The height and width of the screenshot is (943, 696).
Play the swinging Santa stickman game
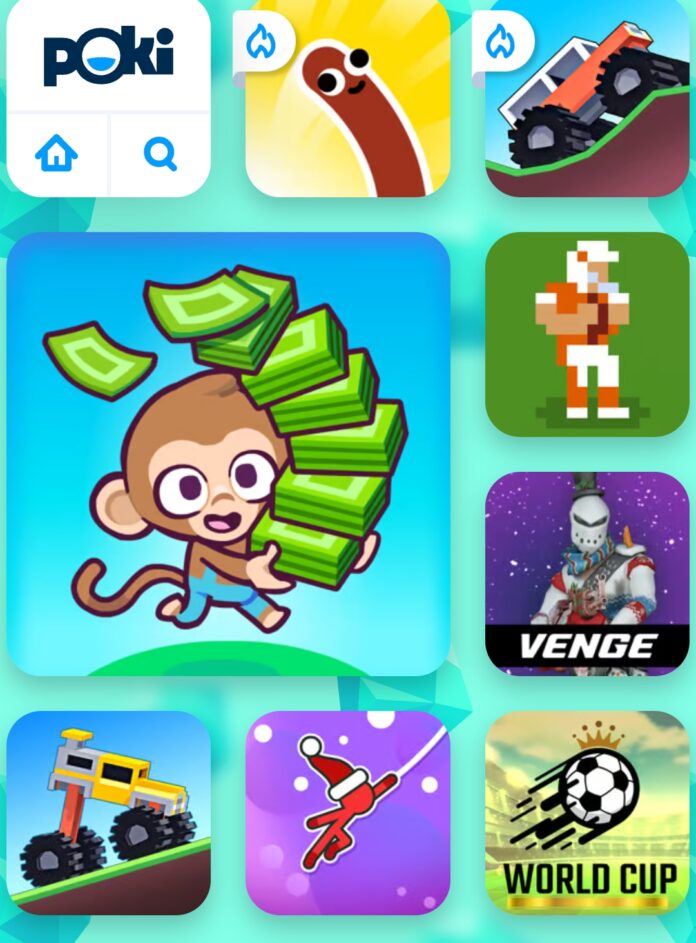[347, 812]
